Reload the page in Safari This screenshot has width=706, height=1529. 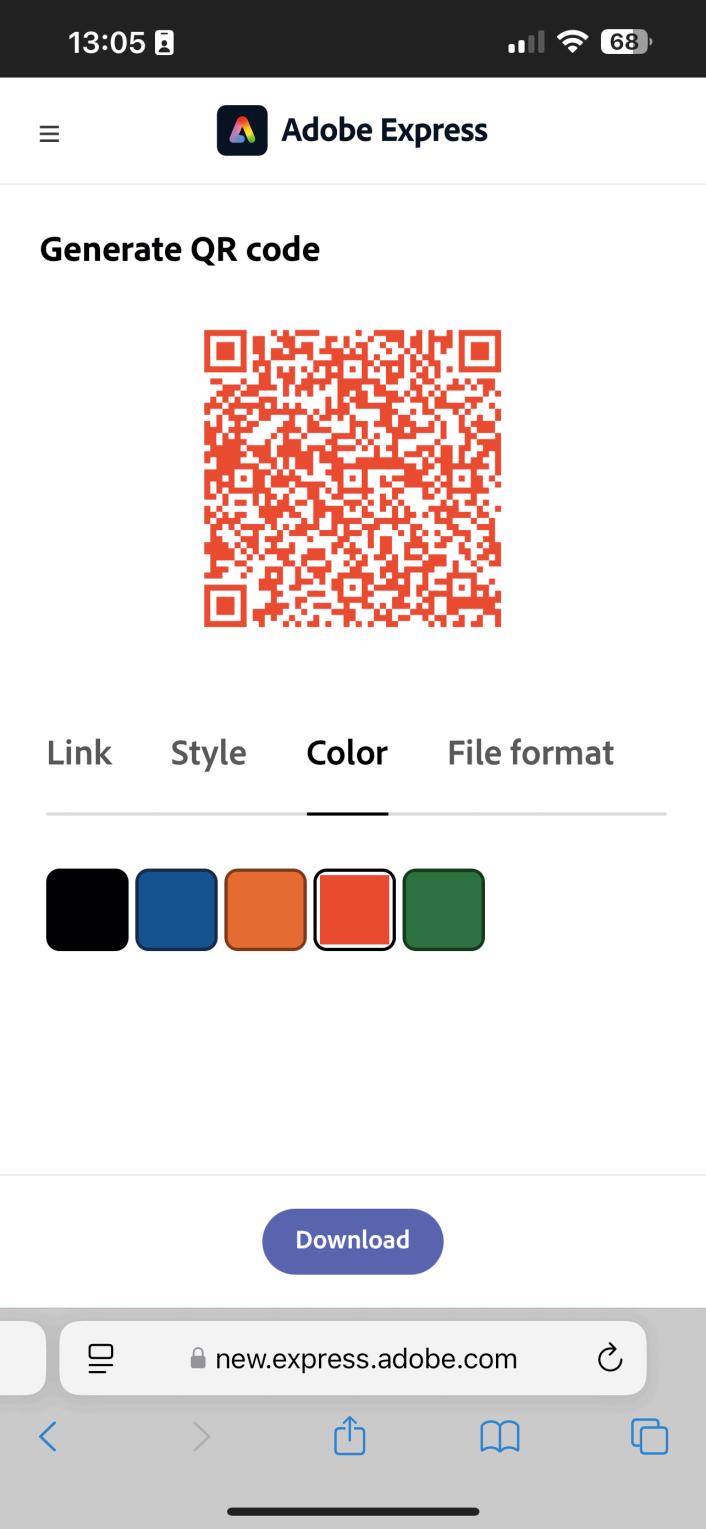(x=609, y=1358)
